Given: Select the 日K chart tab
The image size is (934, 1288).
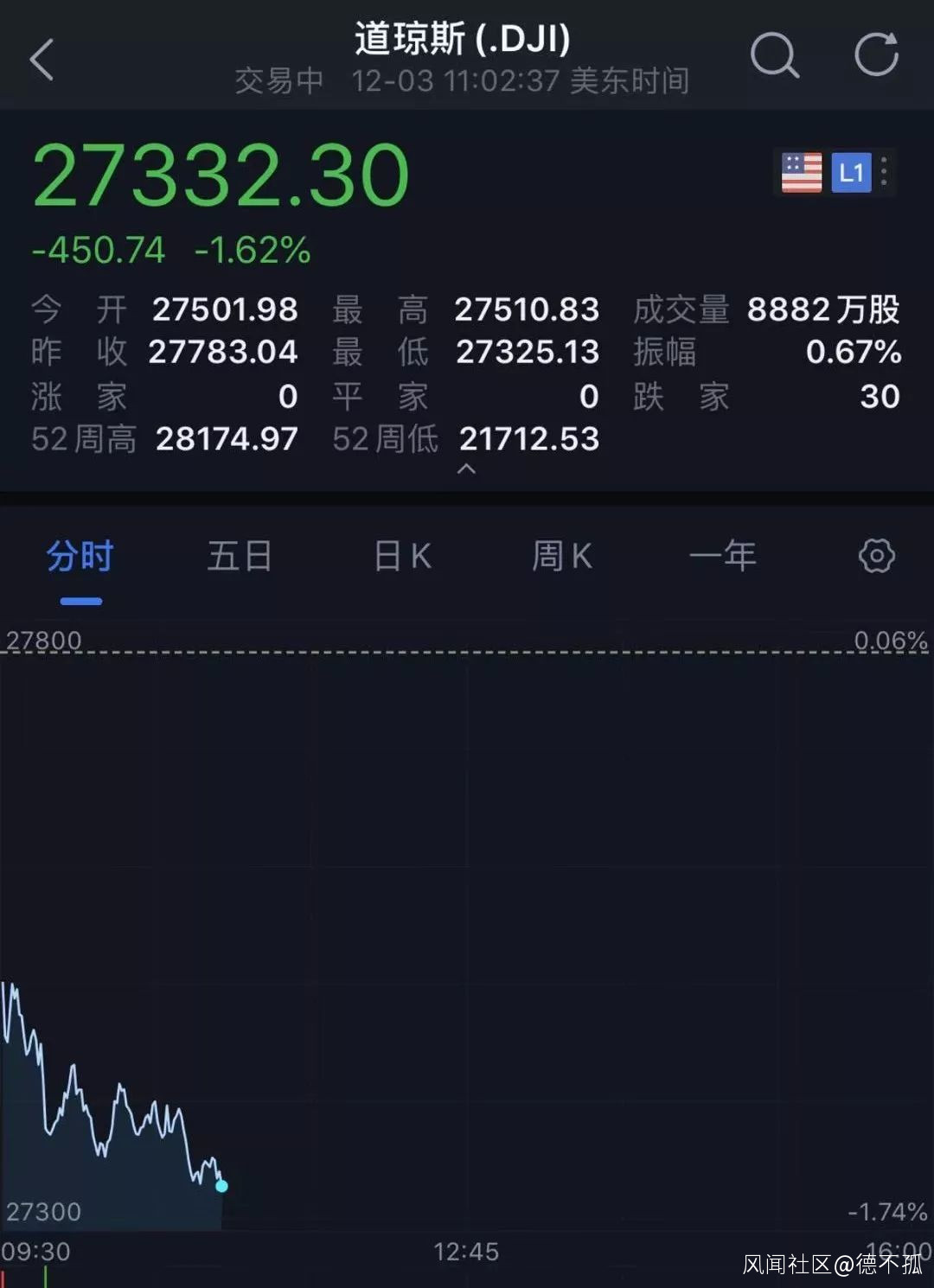Looking at the screenshot, I should (x=402, y=557).
